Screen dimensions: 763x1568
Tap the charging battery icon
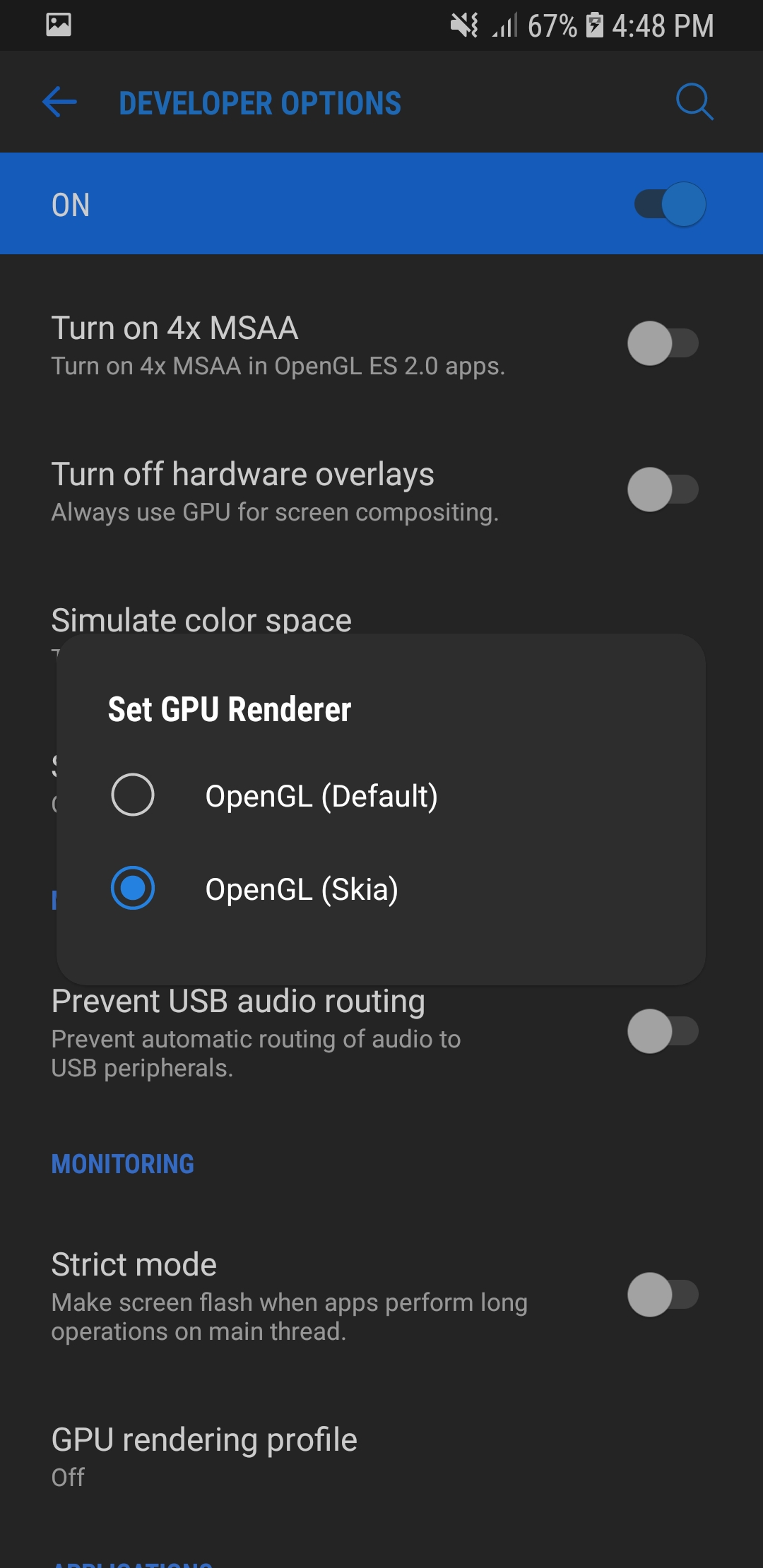click(x=596, y=25)
